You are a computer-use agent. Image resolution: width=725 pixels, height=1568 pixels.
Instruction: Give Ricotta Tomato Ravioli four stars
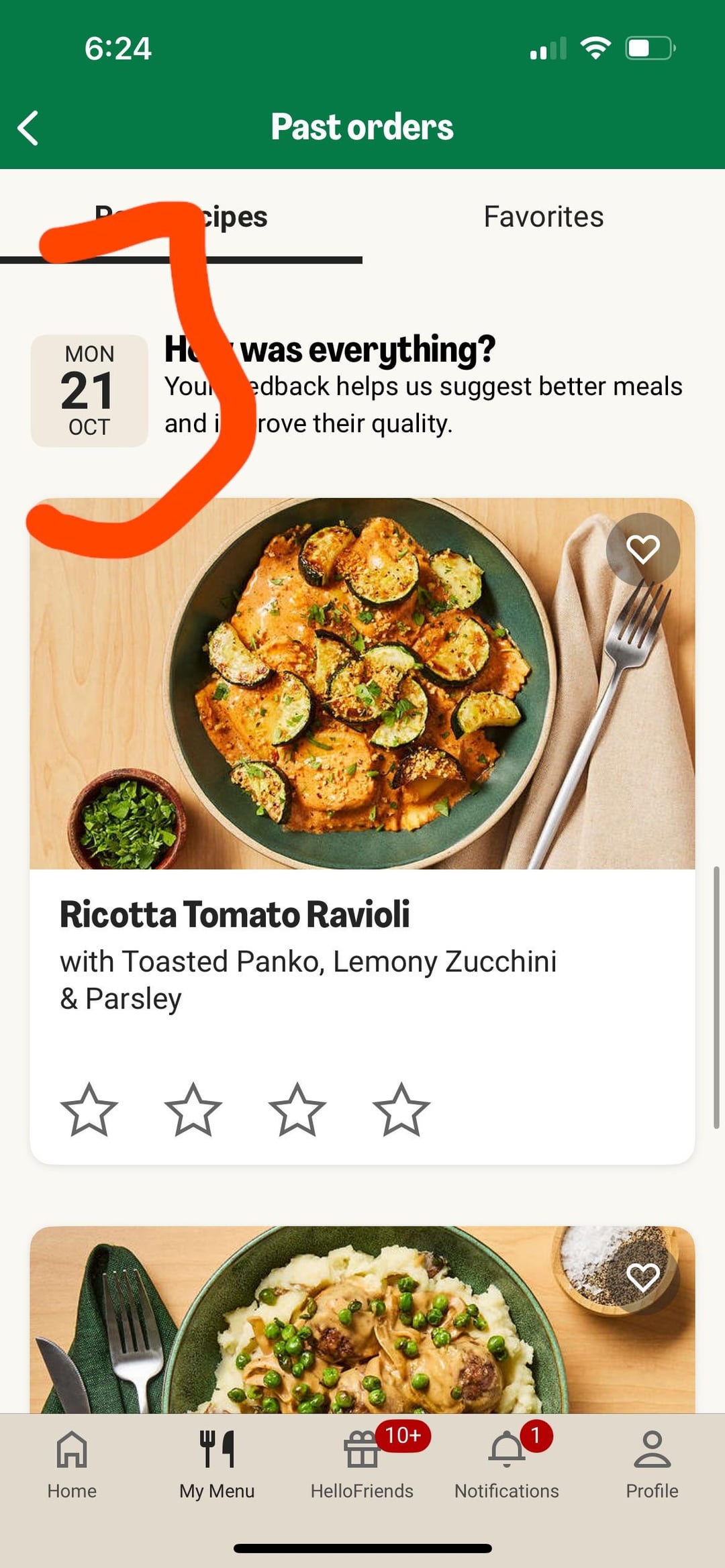pyautogui.click(x=401, y=1110)
